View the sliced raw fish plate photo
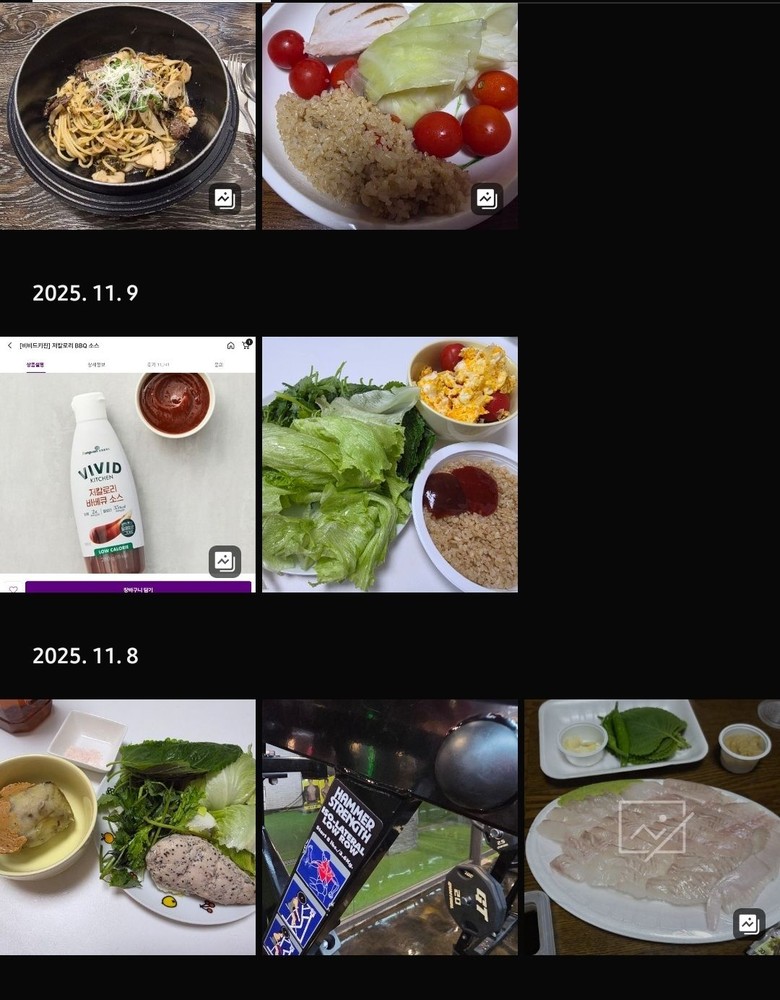Image resolution: width=780 pixels, height=1000 pixels. coord(652,827)
